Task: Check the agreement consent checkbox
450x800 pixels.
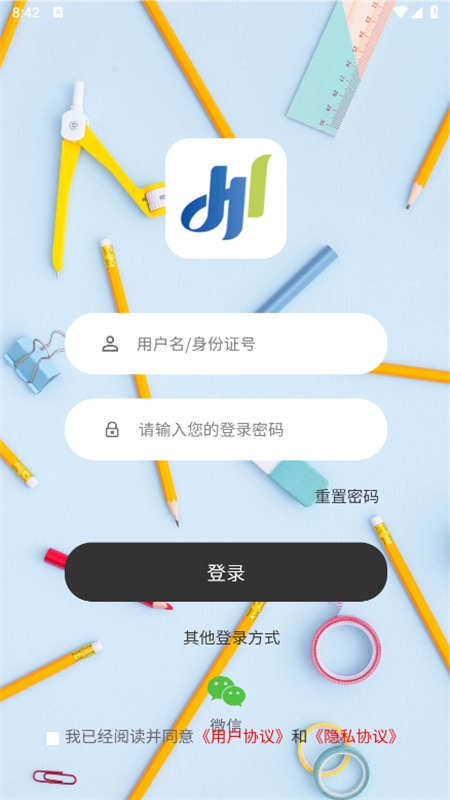Action: pyautogui.click(x=53, y=738)
